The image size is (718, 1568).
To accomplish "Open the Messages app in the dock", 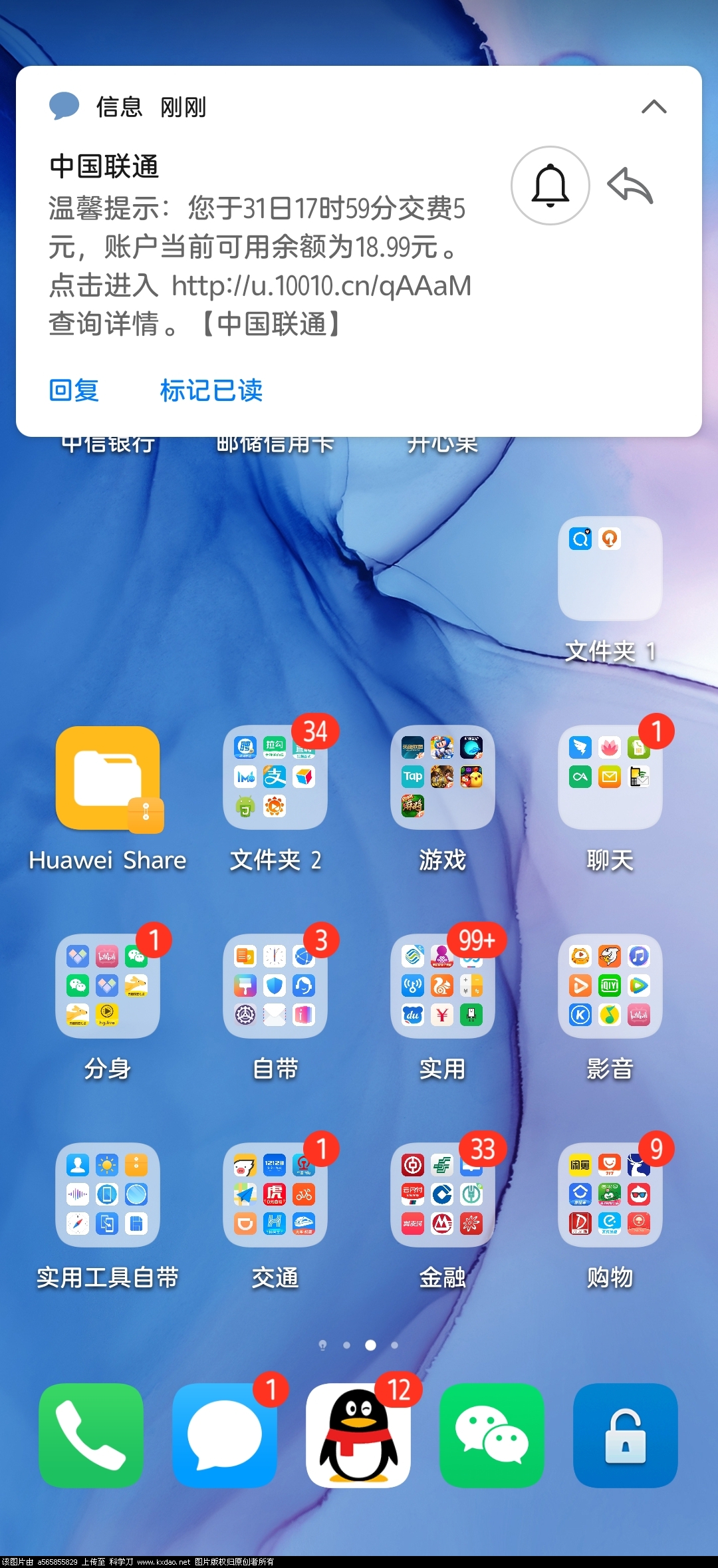I will coord(225,1436).
